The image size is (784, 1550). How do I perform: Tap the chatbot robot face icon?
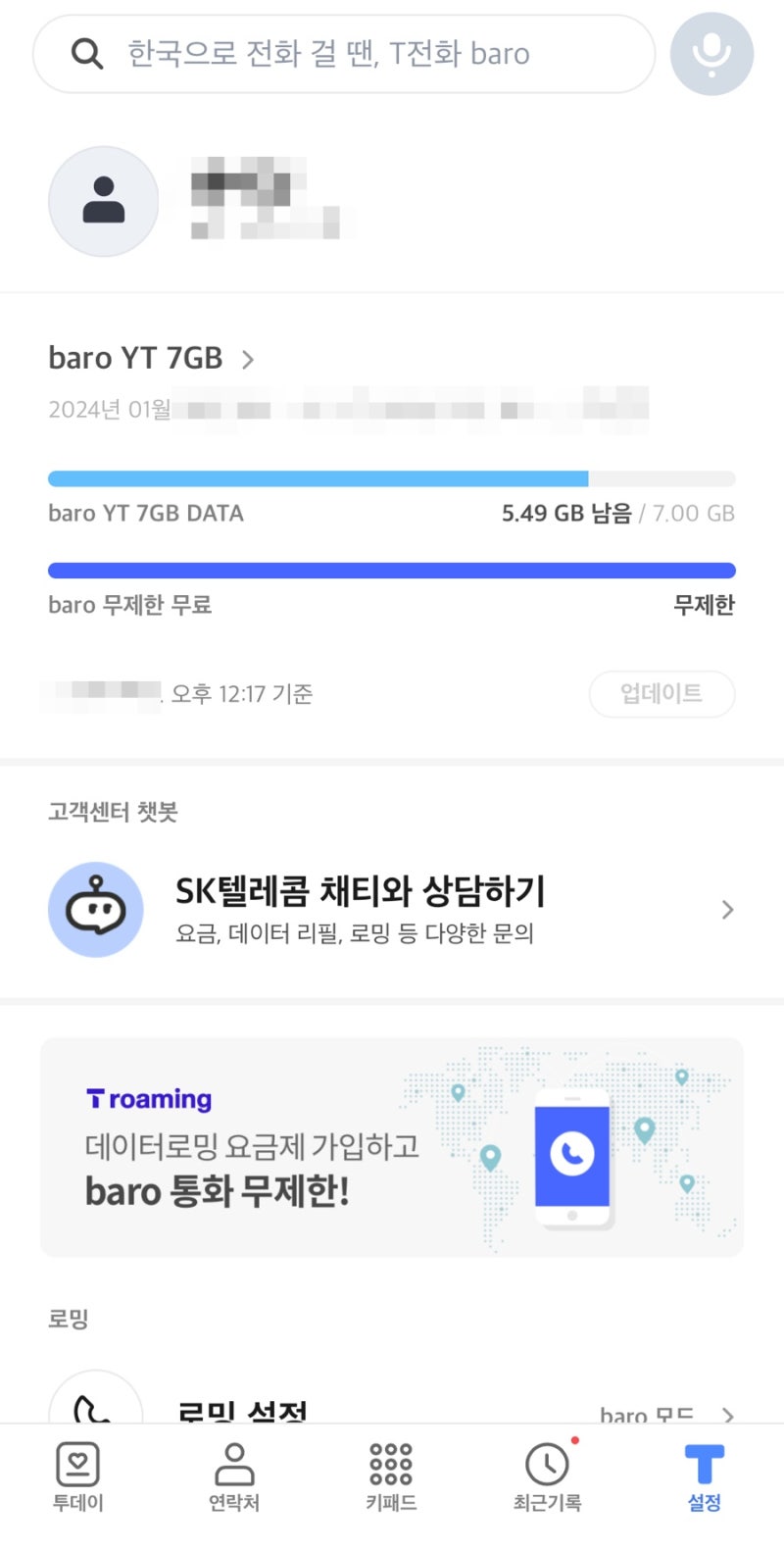click(x=96, y=909)
